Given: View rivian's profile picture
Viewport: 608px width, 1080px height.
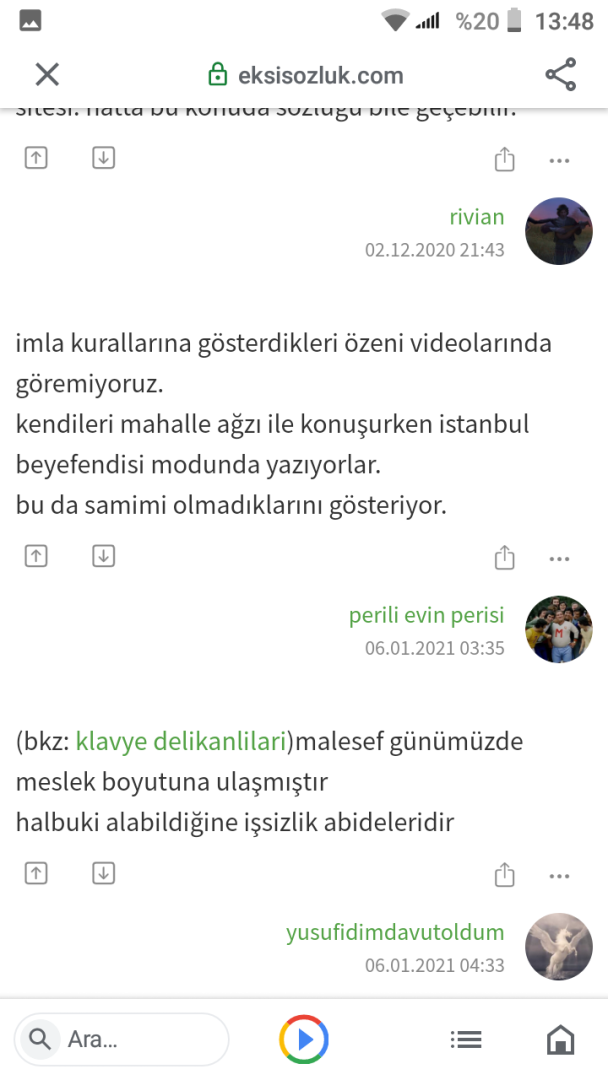Looking at the screenshot, I should 559,230.
